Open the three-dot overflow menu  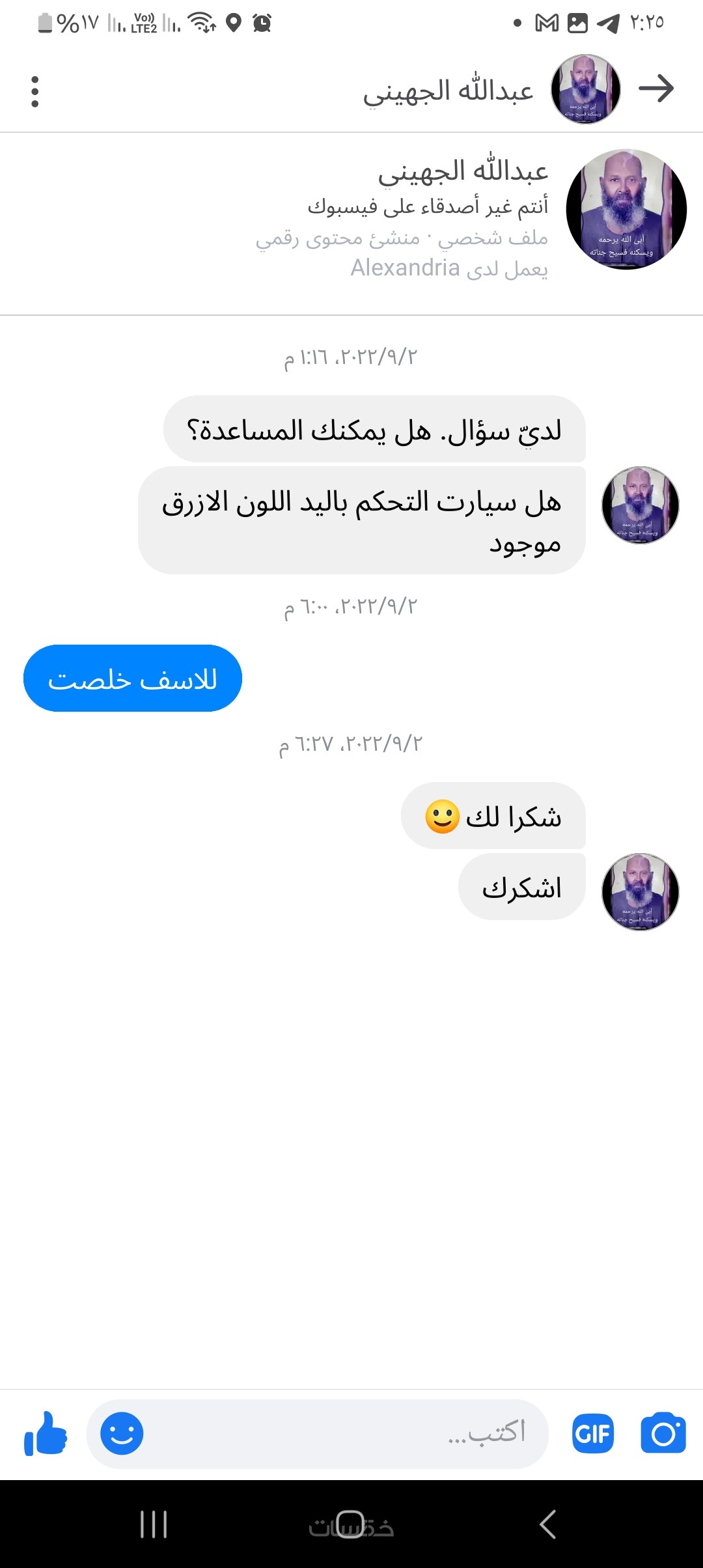point(35,92)
